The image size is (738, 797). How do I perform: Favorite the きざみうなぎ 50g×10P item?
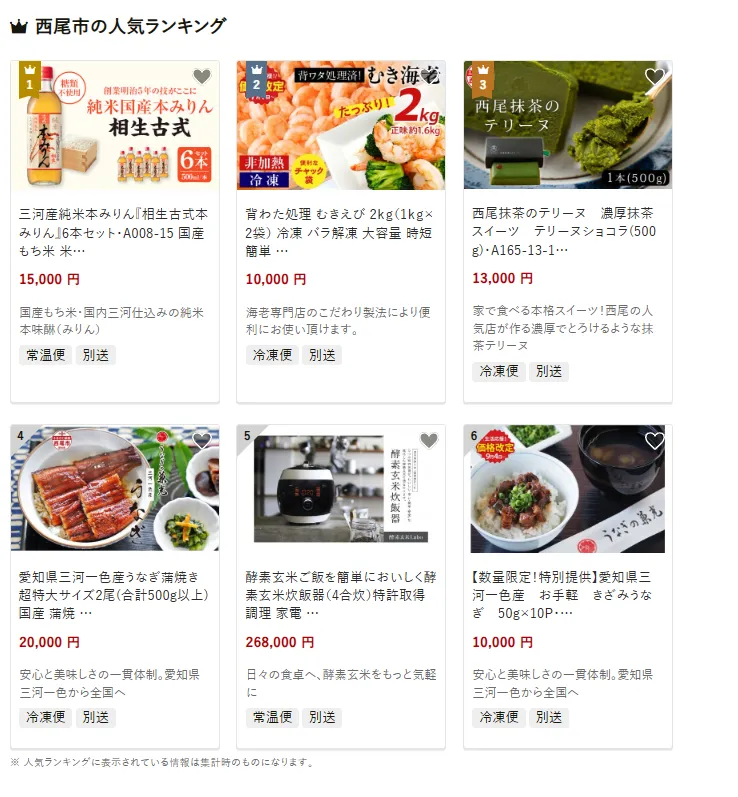pos(655,441)
